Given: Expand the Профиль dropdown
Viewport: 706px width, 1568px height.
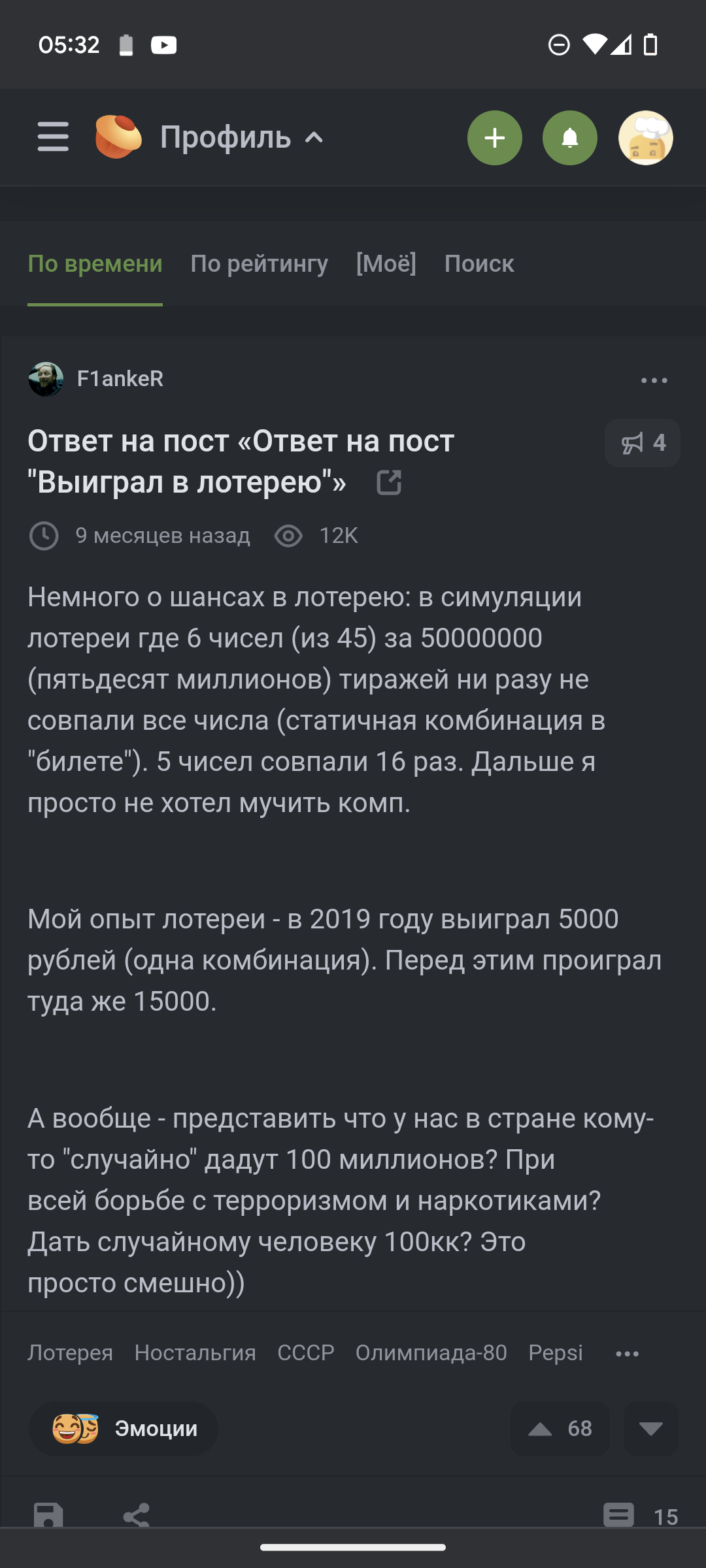Looking at the screenshot, I should 242,137.
